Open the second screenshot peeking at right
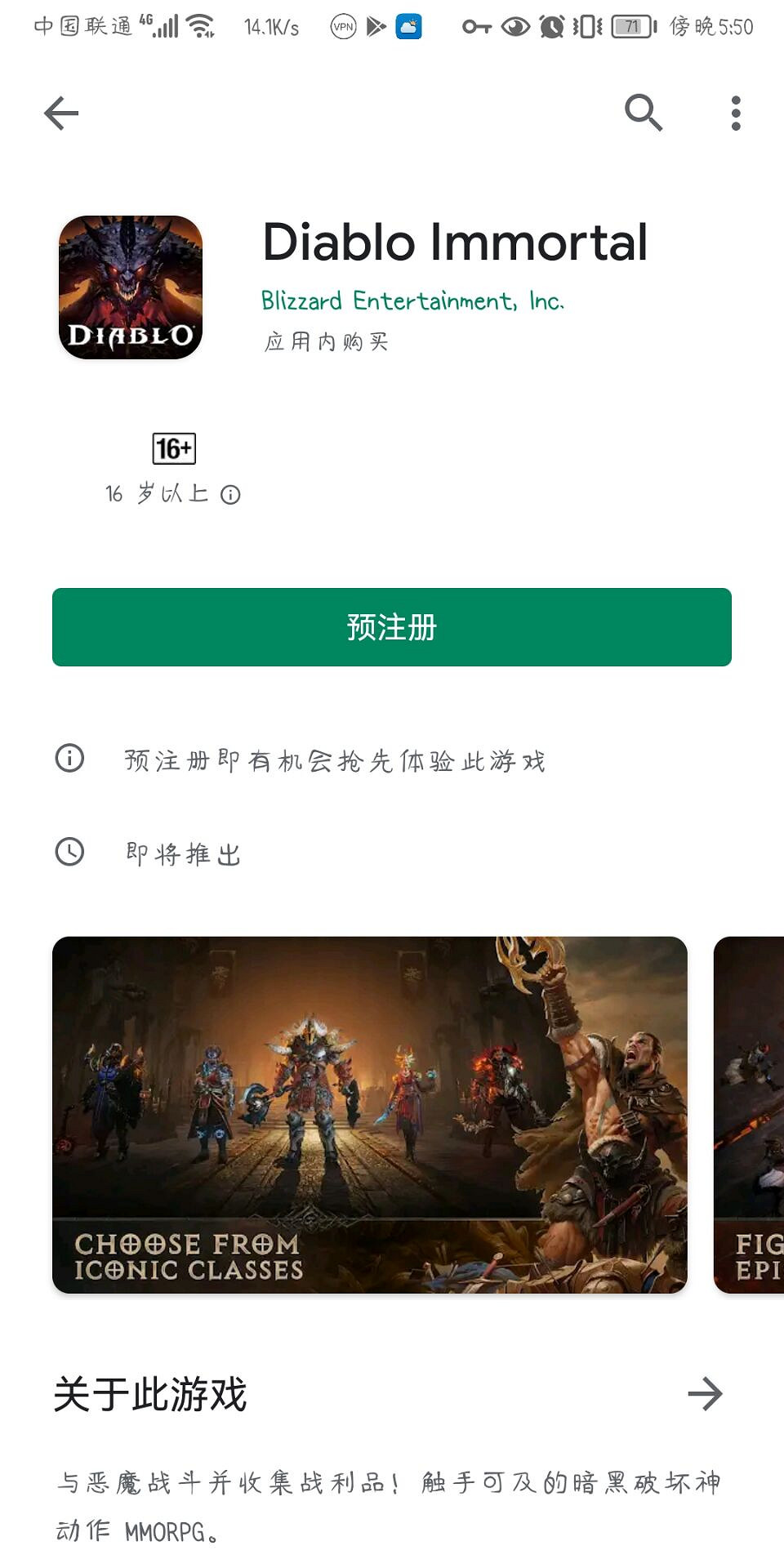Image resolution: width=784 pixels, height=1568 pixels. pos(750,1115)
